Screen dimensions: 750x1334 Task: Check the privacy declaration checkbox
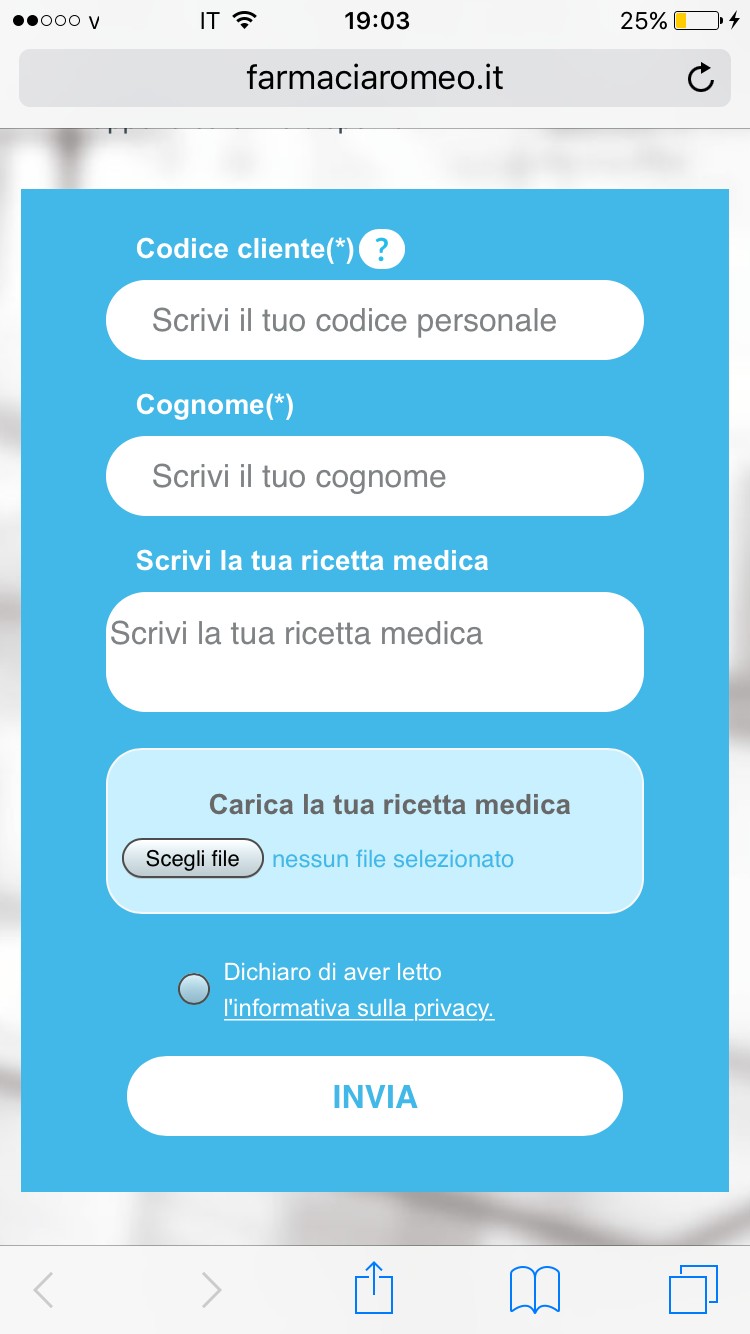pos(193,989)
